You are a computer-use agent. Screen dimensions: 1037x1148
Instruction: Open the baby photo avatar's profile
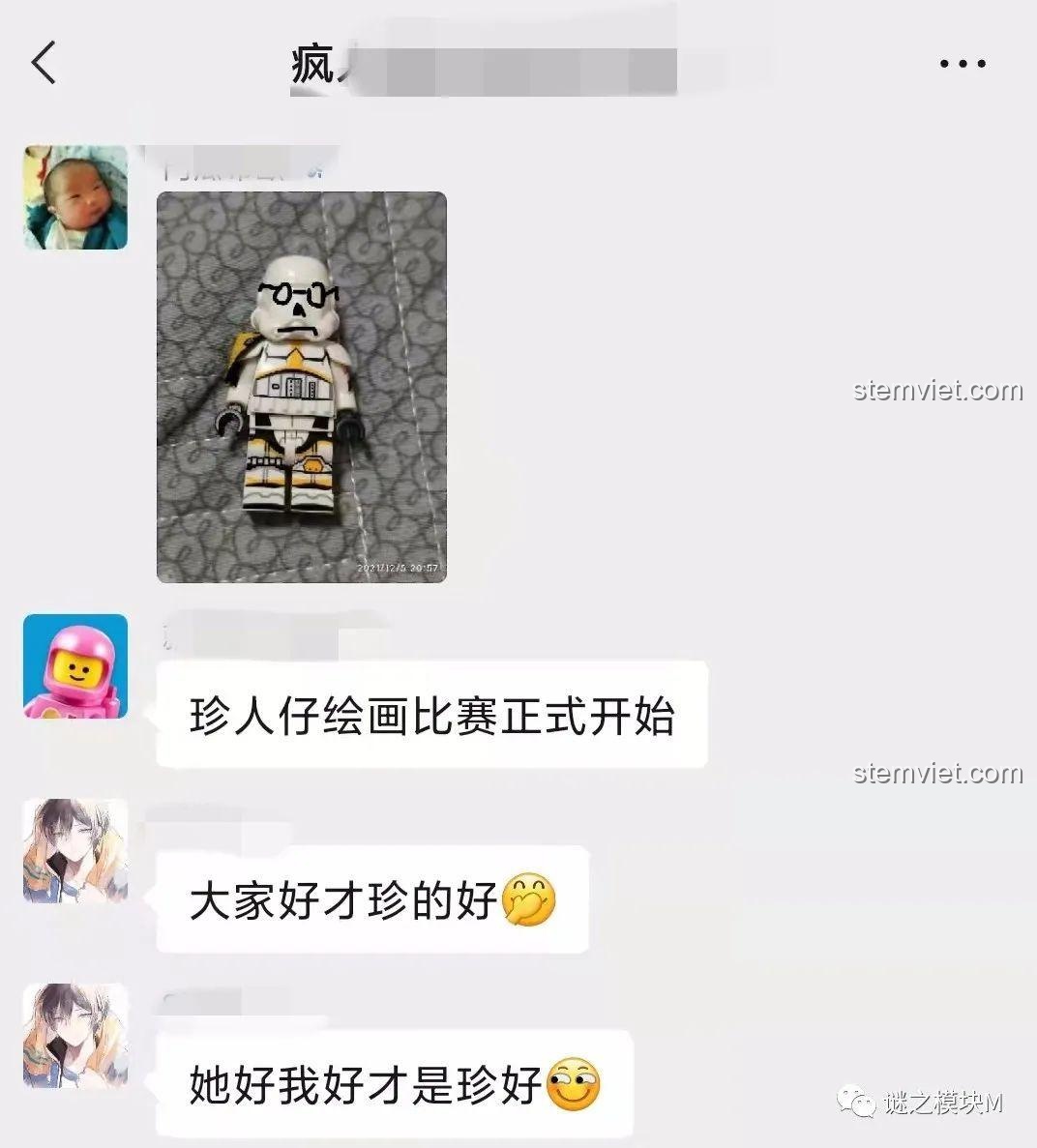(x=75, y=197)
